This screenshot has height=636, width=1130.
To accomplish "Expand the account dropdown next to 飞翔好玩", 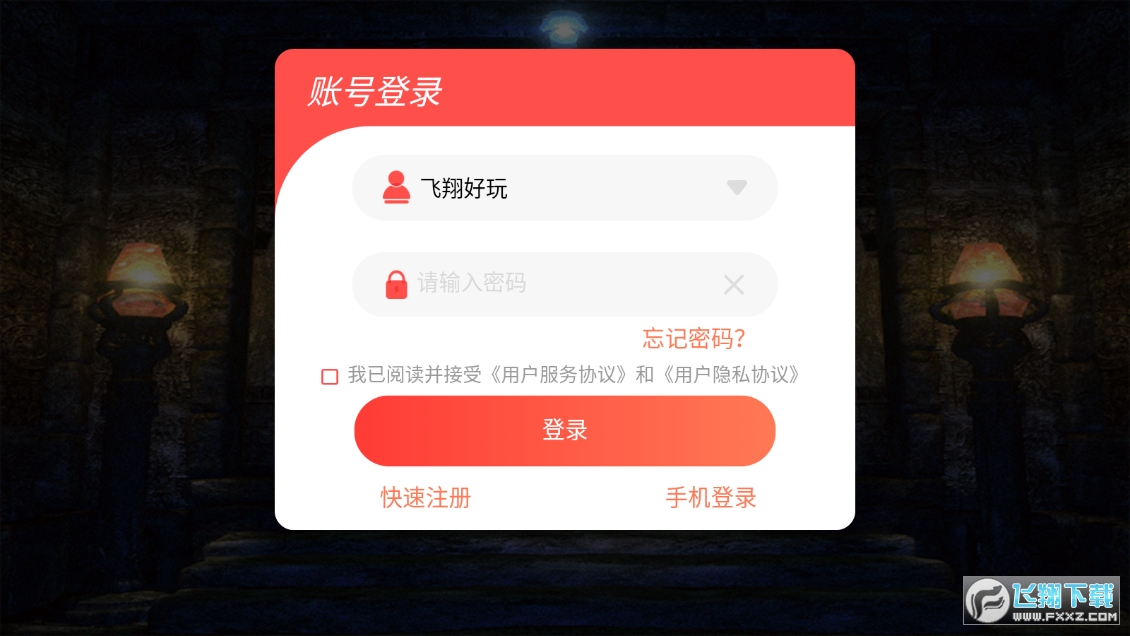I will point(737,187).
